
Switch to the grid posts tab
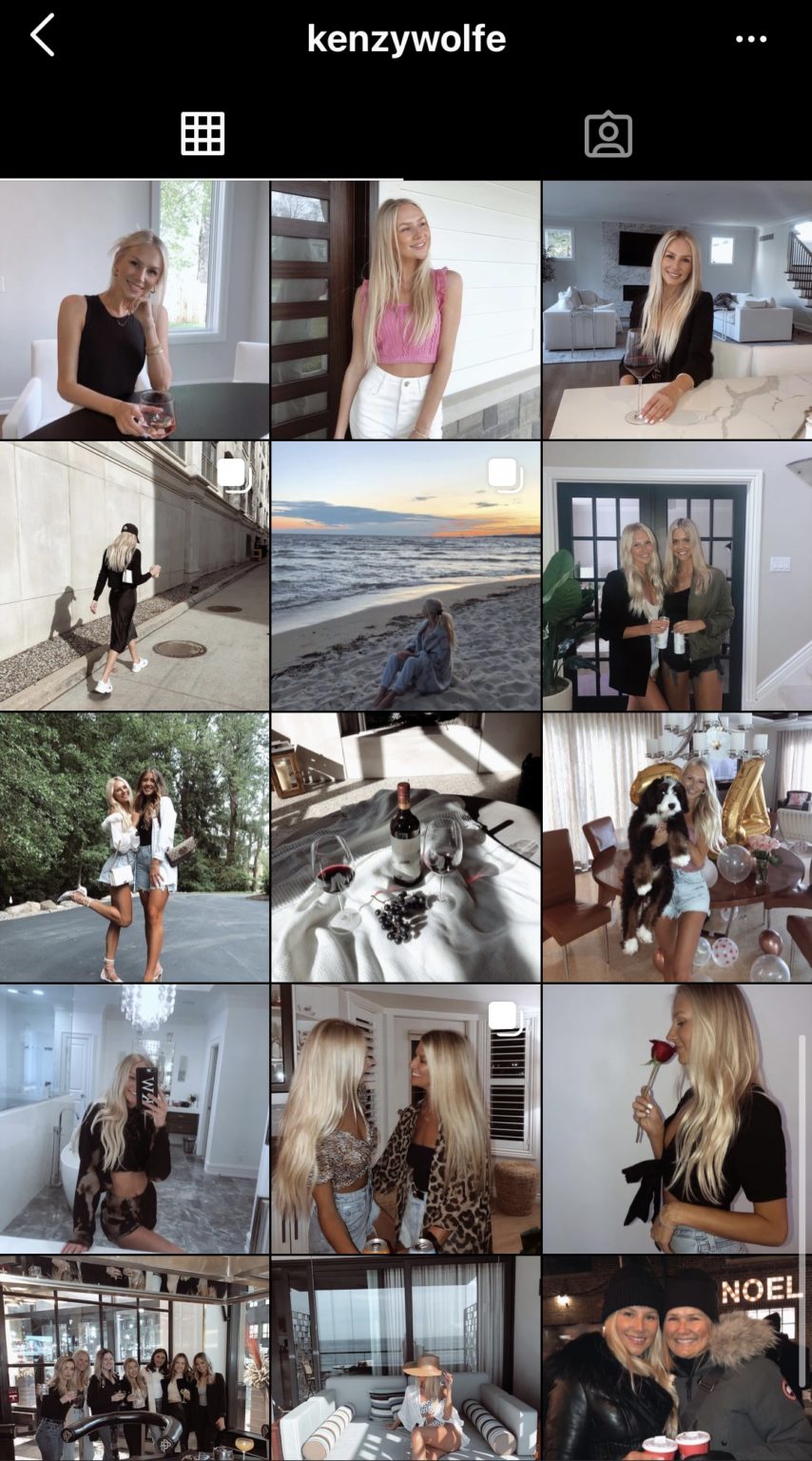[203, 133]
